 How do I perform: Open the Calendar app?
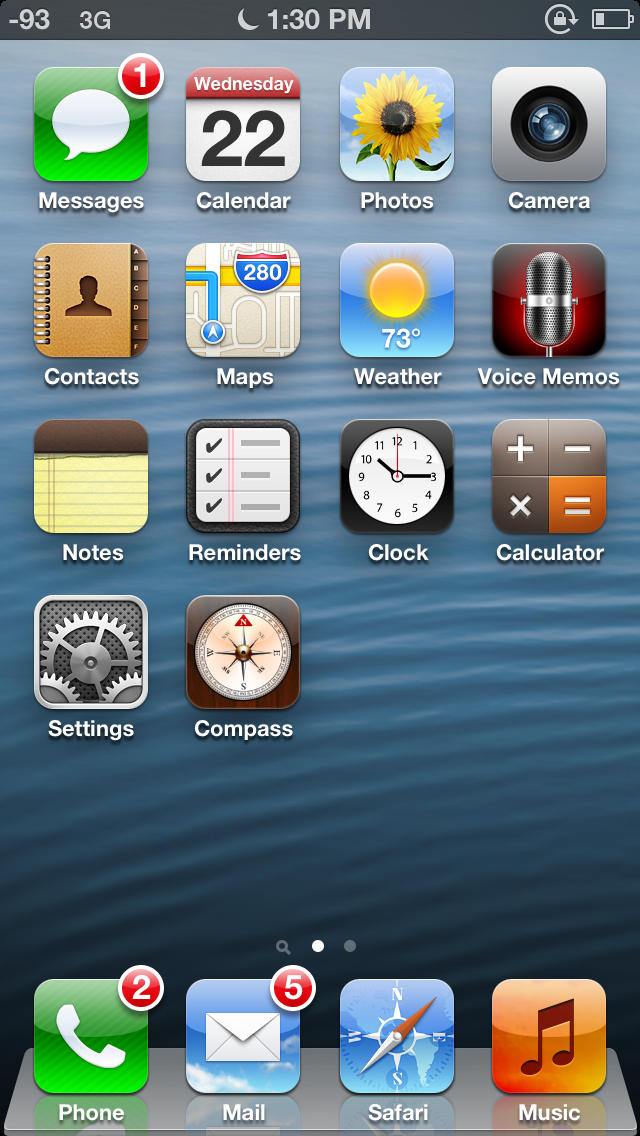click(243, 124)
